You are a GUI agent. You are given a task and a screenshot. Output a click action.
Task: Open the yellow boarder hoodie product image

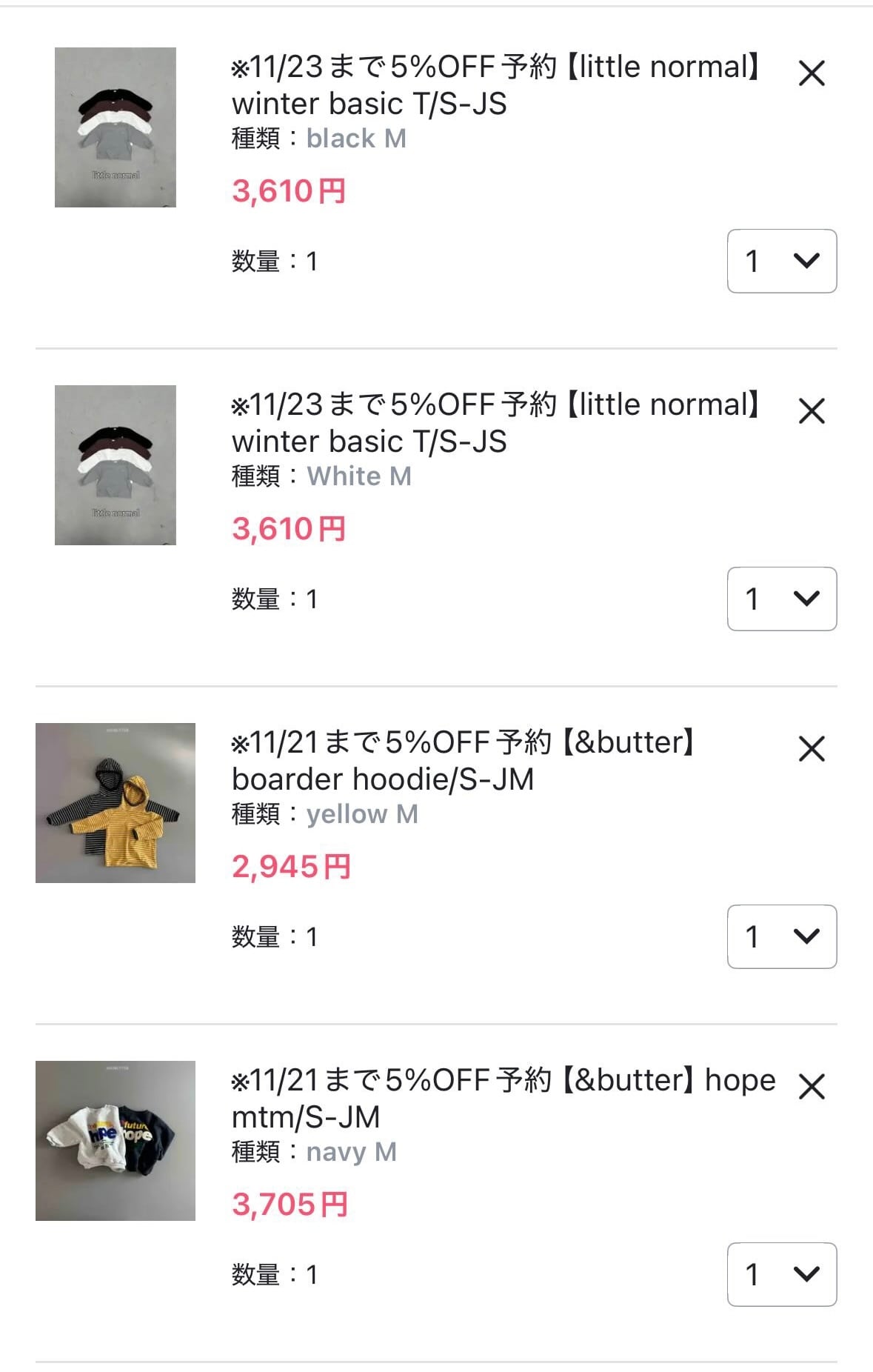(x=116, y=803)
